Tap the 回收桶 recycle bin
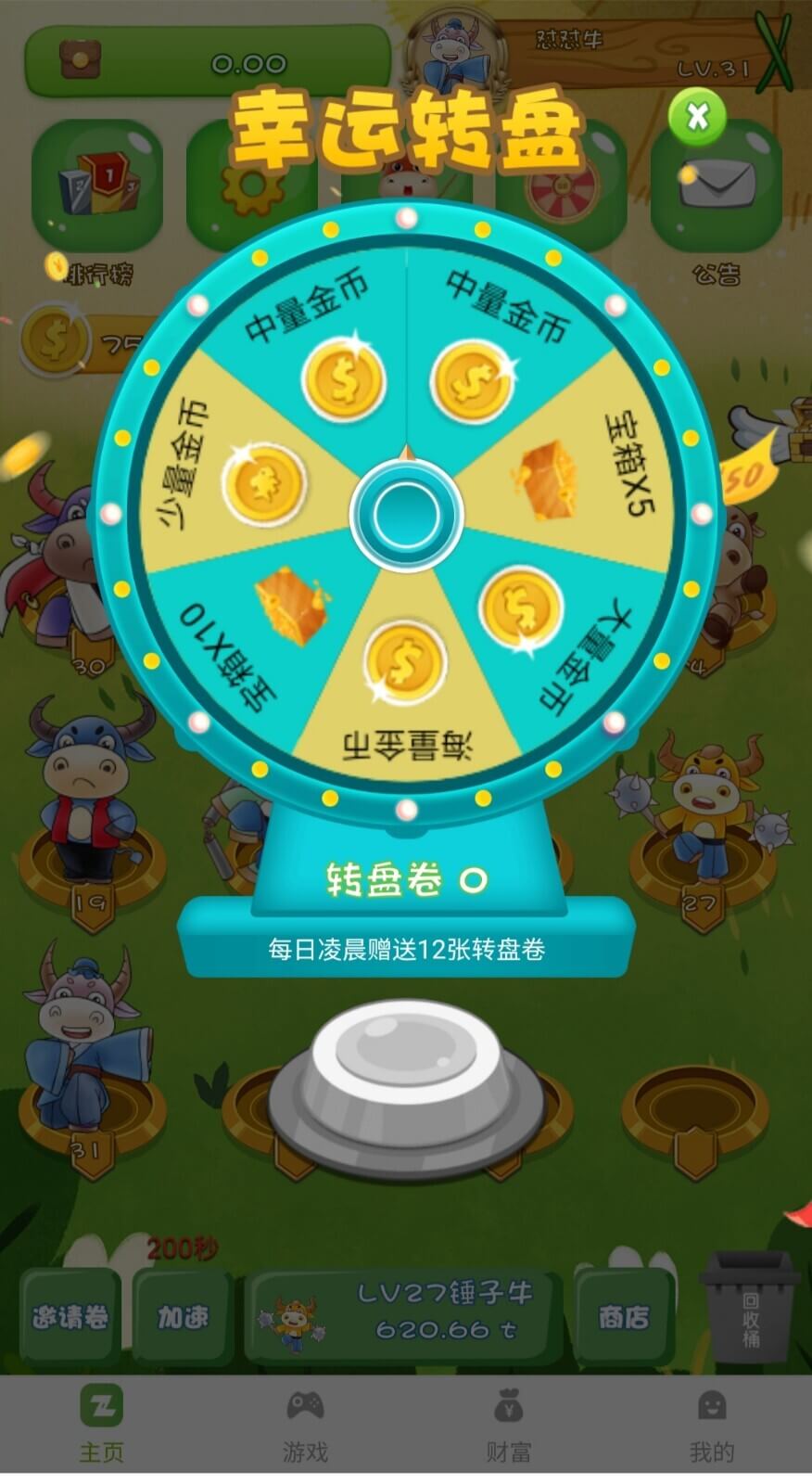 (x=749, y=1306)
